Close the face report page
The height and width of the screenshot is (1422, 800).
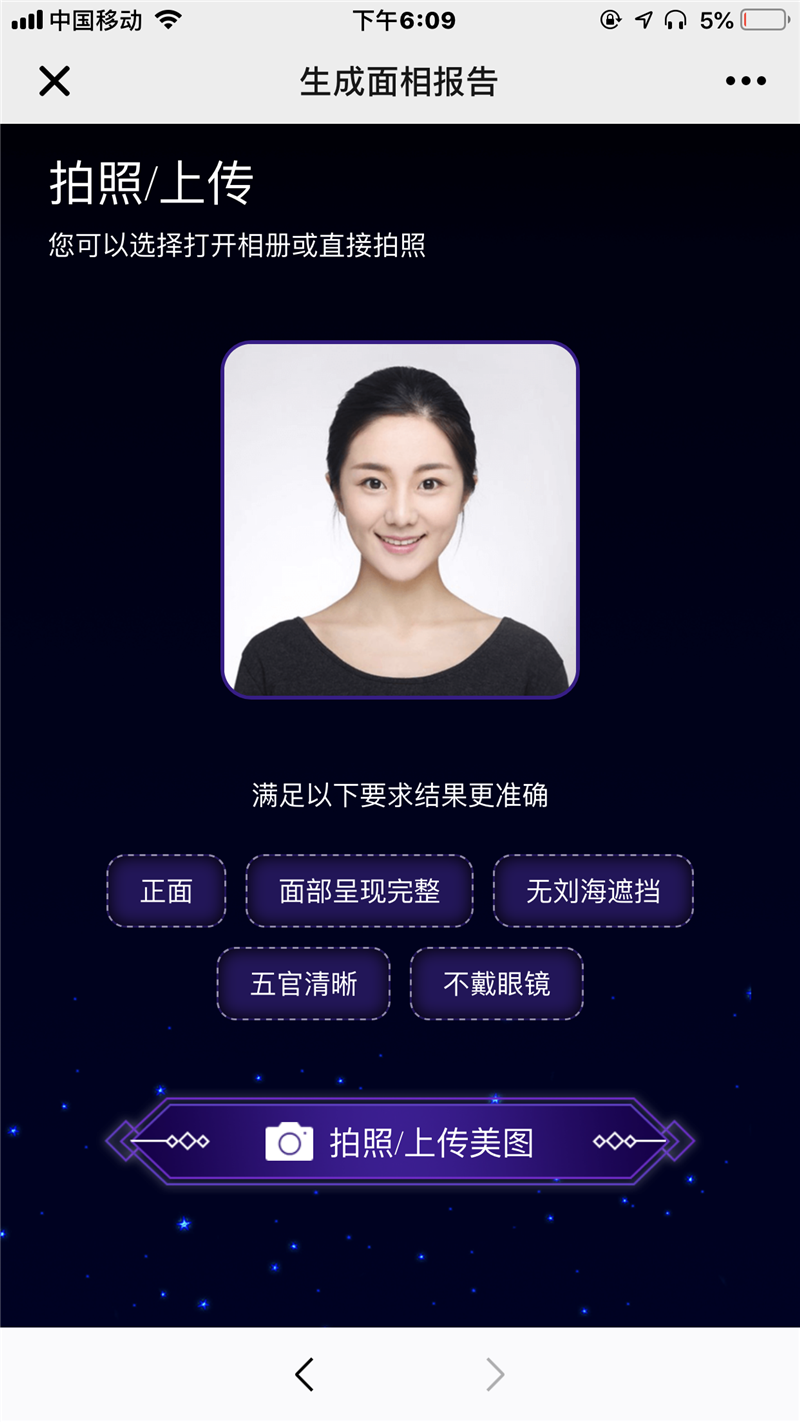click(x=54, y=81)
